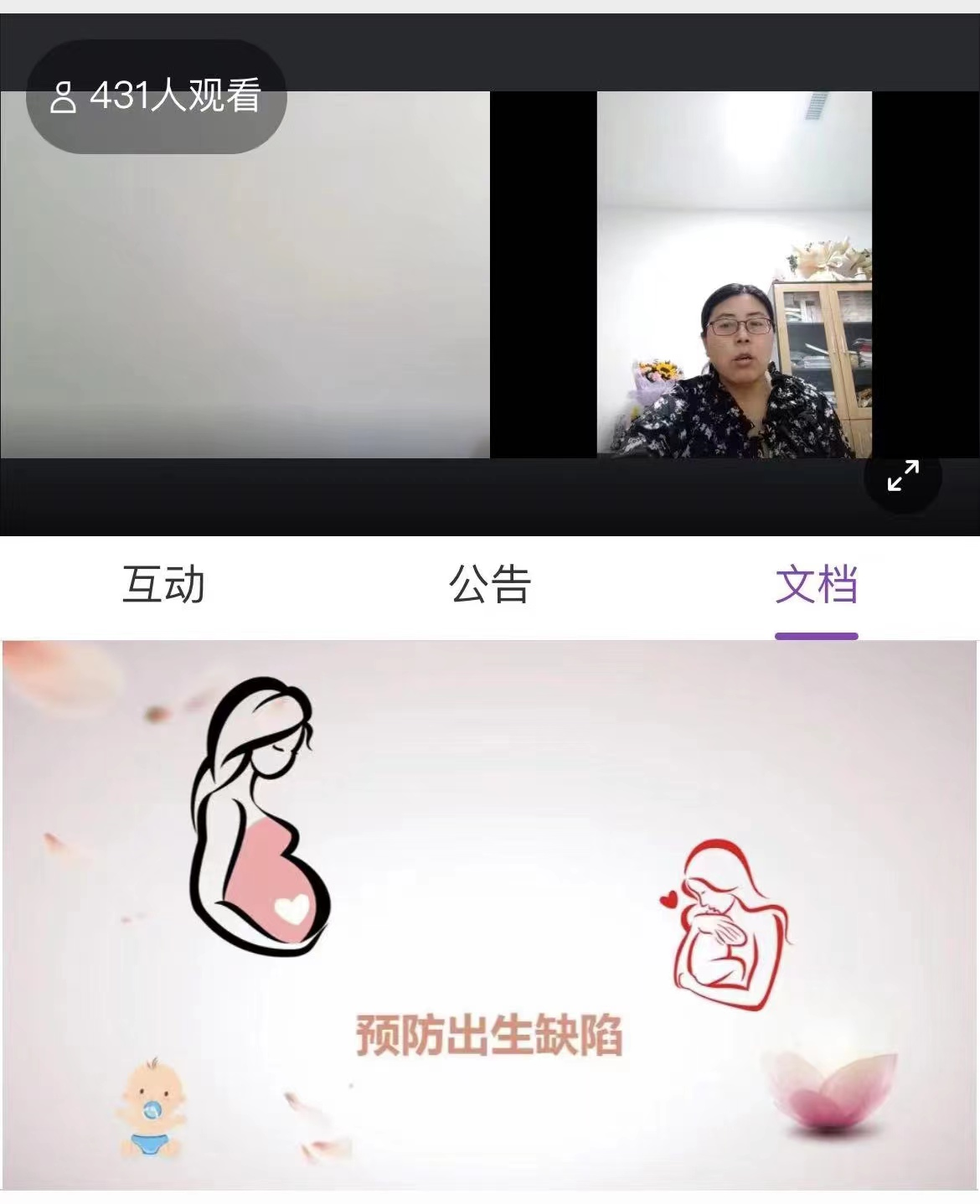Image resolution: width=980 pixels, height=1204 pixels.
Task: Expand the live video to fullscreen
Action: tap(903, 476)
